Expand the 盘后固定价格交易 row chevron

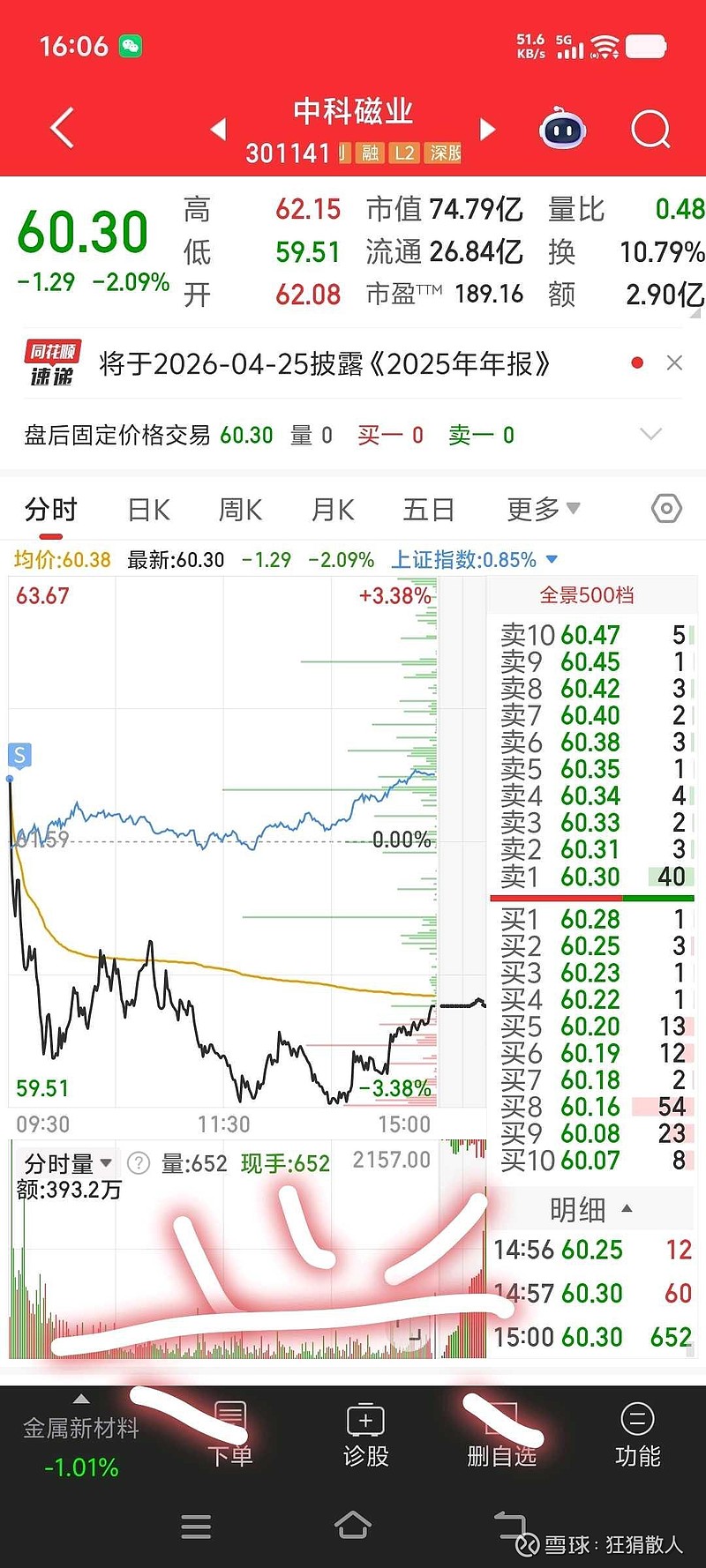click(x=651, y=435)
